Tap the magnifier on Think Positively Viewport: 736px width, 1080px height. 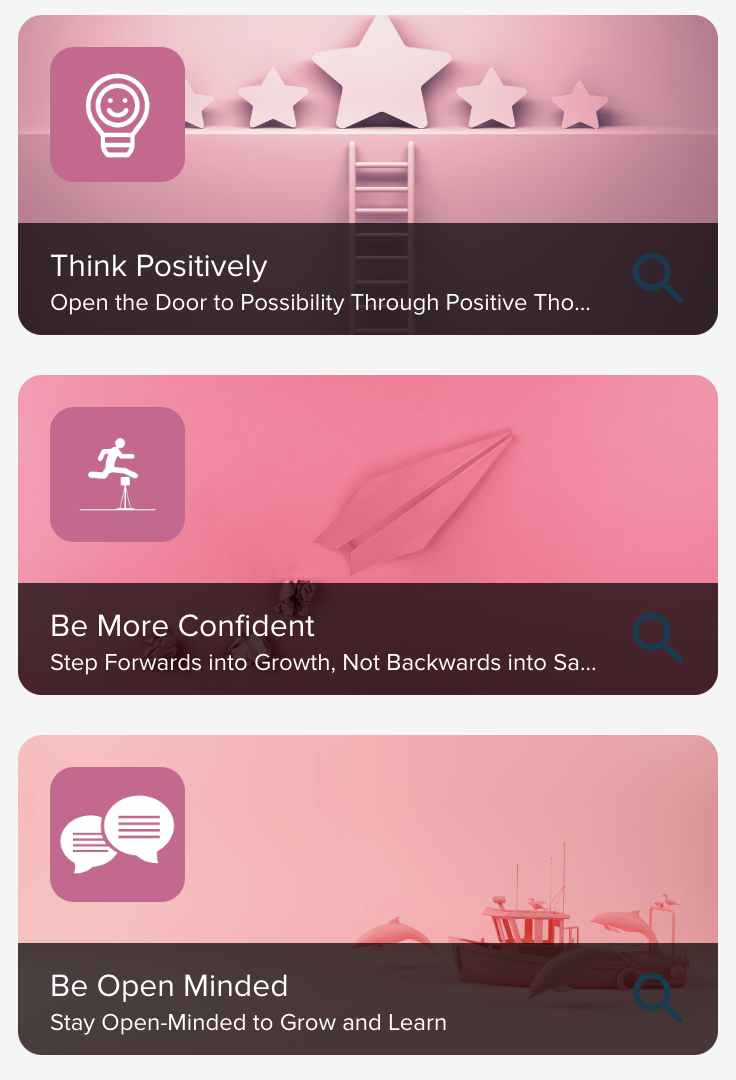coord(658,279)
